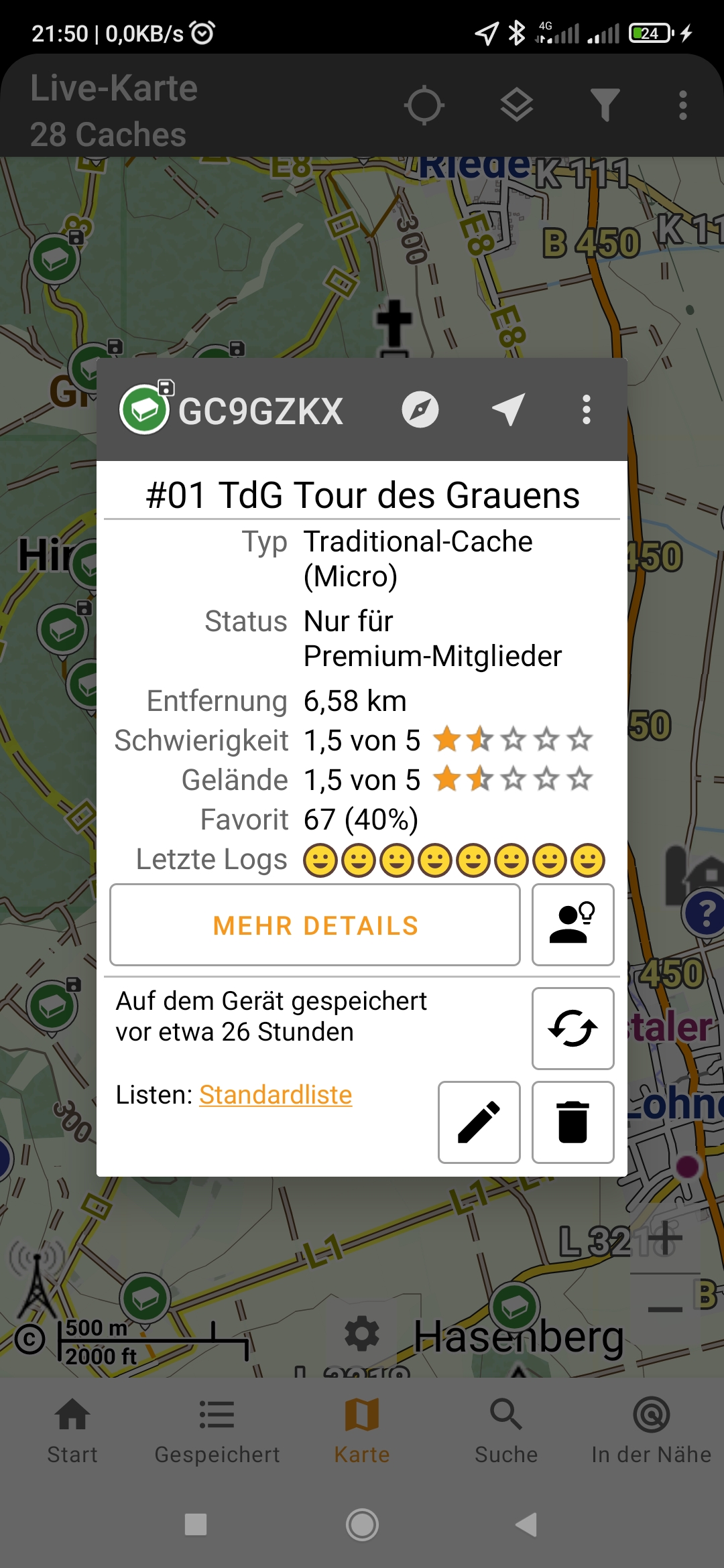Refresh the stored cache data
The height and width of the screenshot is (1568, 724).
[572, 1029]
